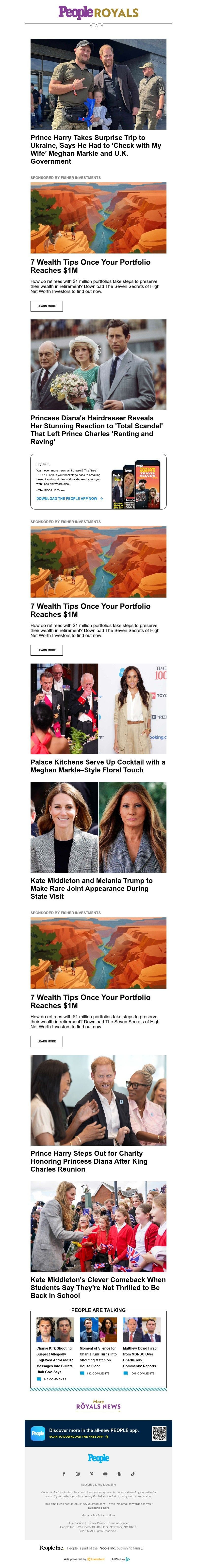197x1568 pixels.
Task: Open PEOPLE's Facebook page
Action: [x=64, y=1474]
